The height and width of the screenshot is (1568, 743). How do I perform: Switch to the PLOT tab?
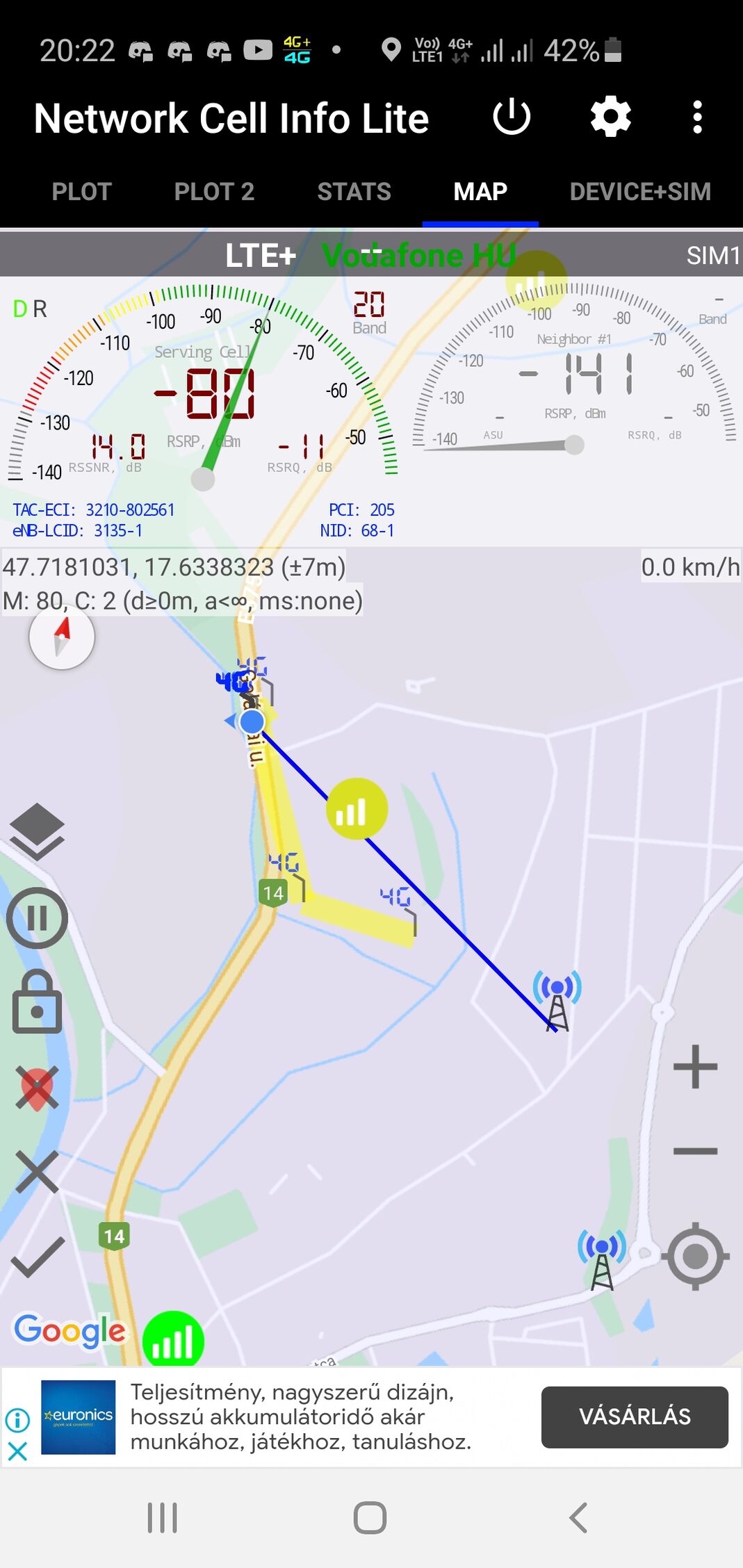(81, 191)
